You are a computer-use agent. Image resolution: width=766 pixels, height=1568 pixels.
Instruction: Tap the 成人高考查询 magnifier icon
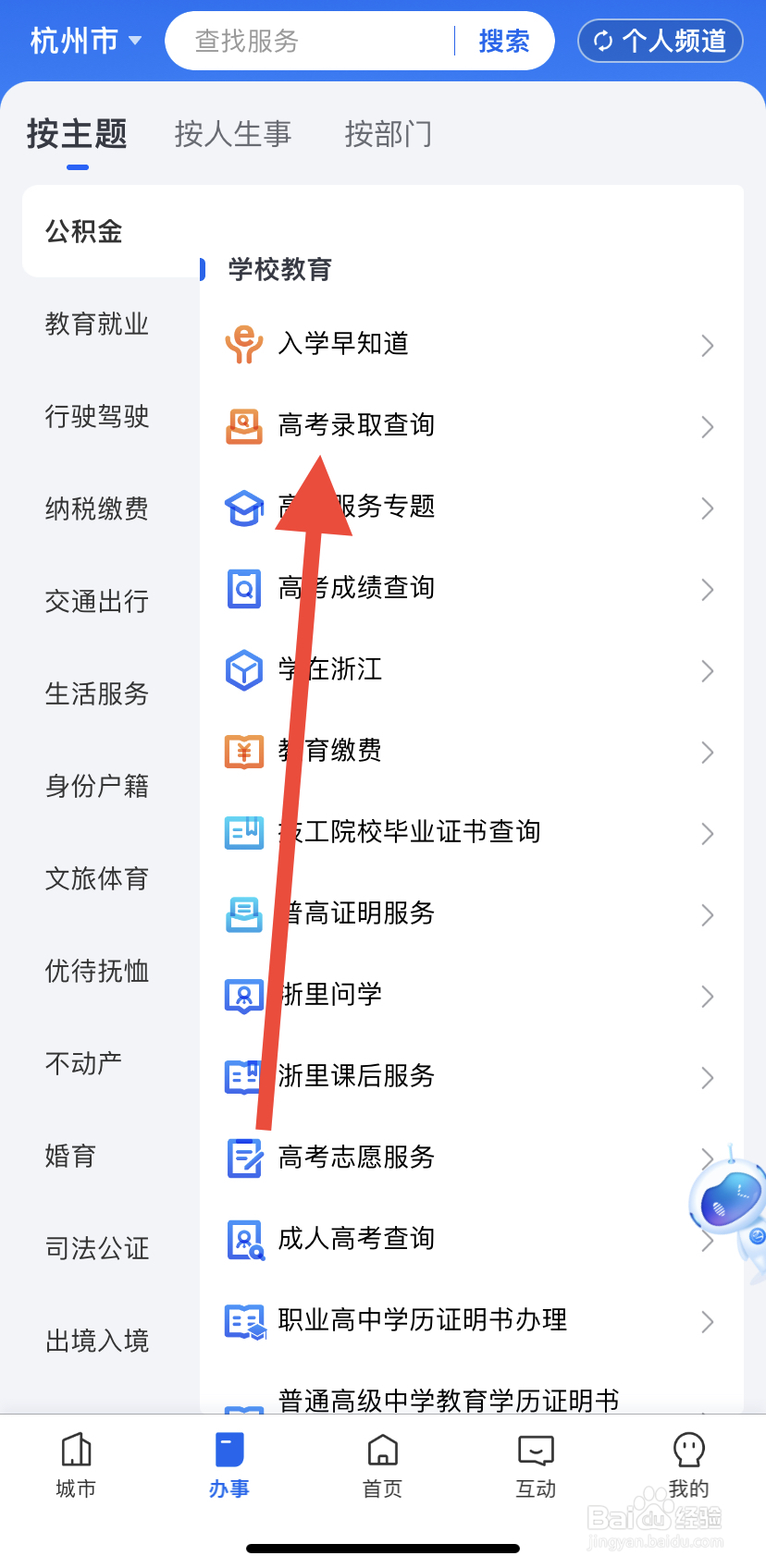tap(244, 1240)
